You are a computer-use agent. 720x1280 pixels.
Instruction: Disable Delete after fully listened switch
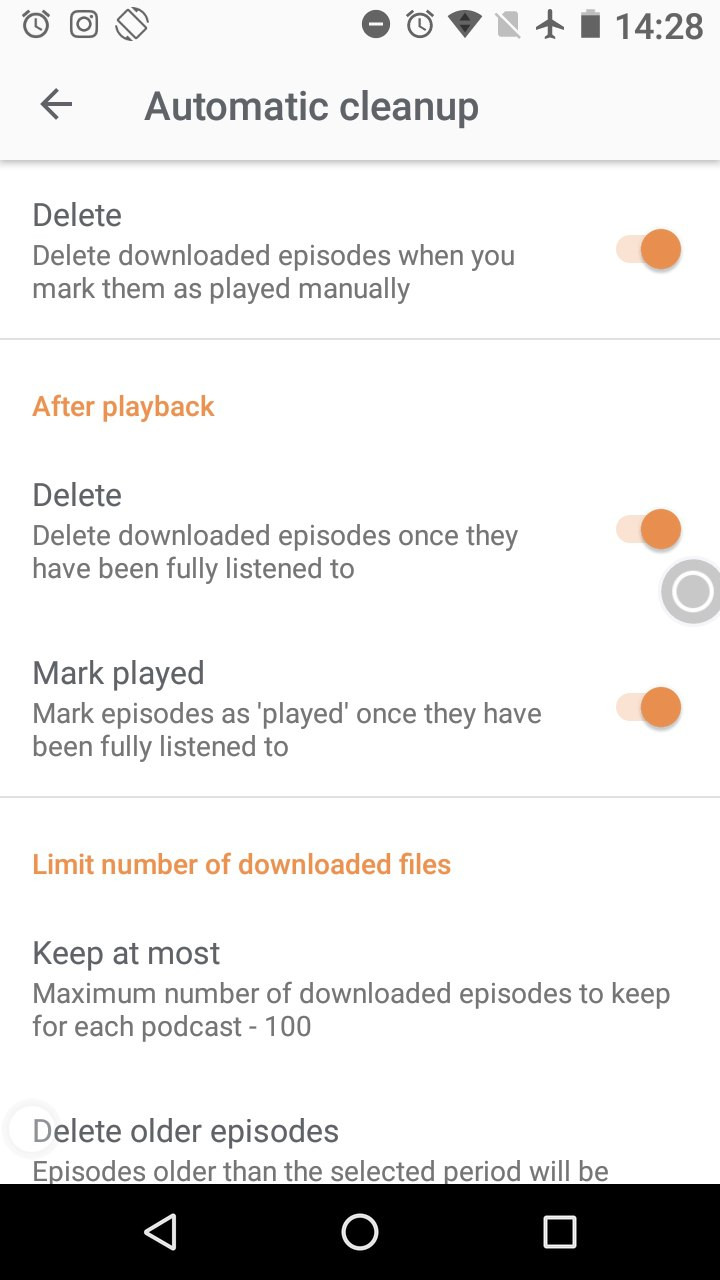coord(649,529)
